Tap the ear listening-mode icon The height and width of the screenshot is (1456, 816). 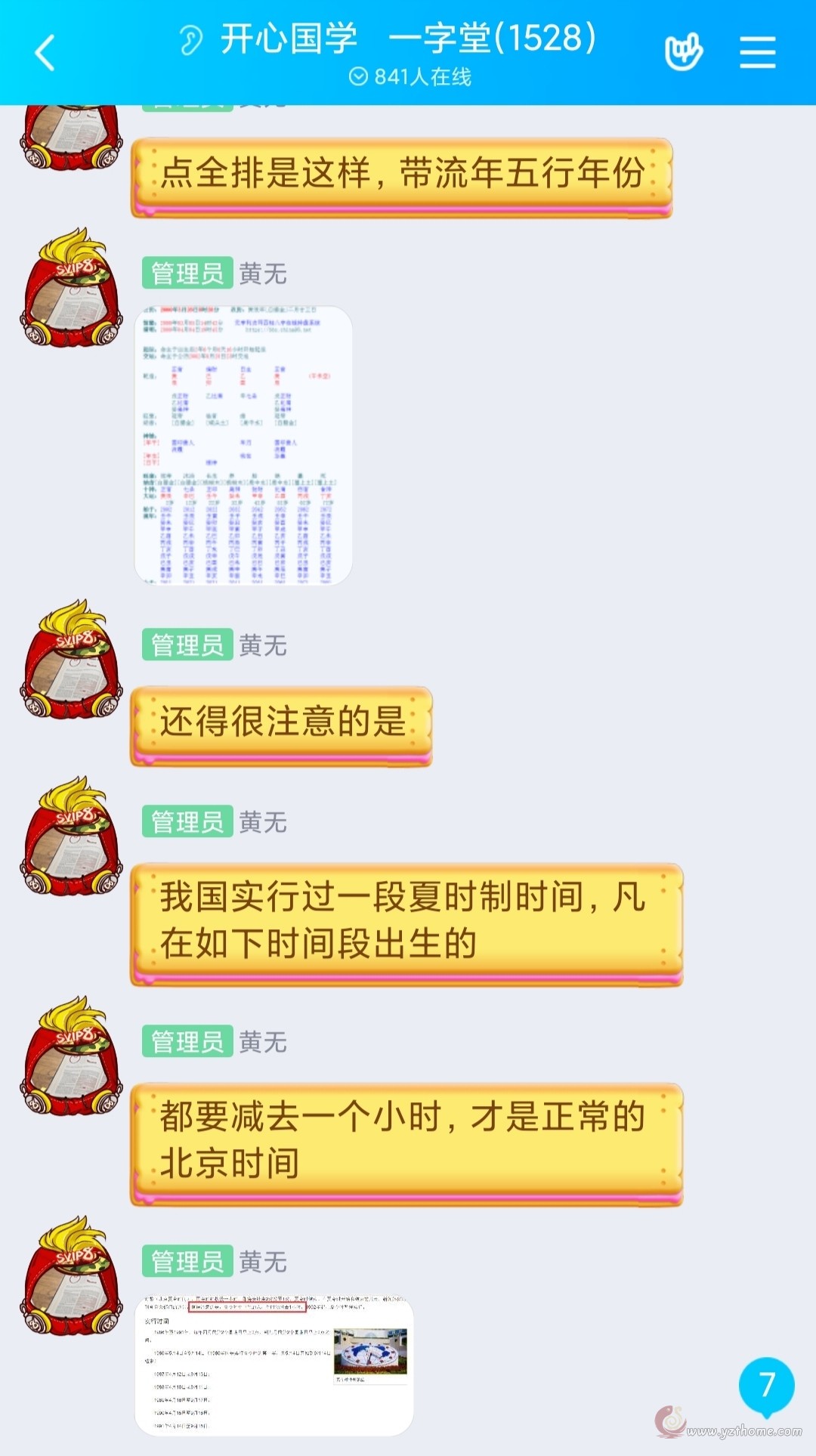(x=191, y=39)
